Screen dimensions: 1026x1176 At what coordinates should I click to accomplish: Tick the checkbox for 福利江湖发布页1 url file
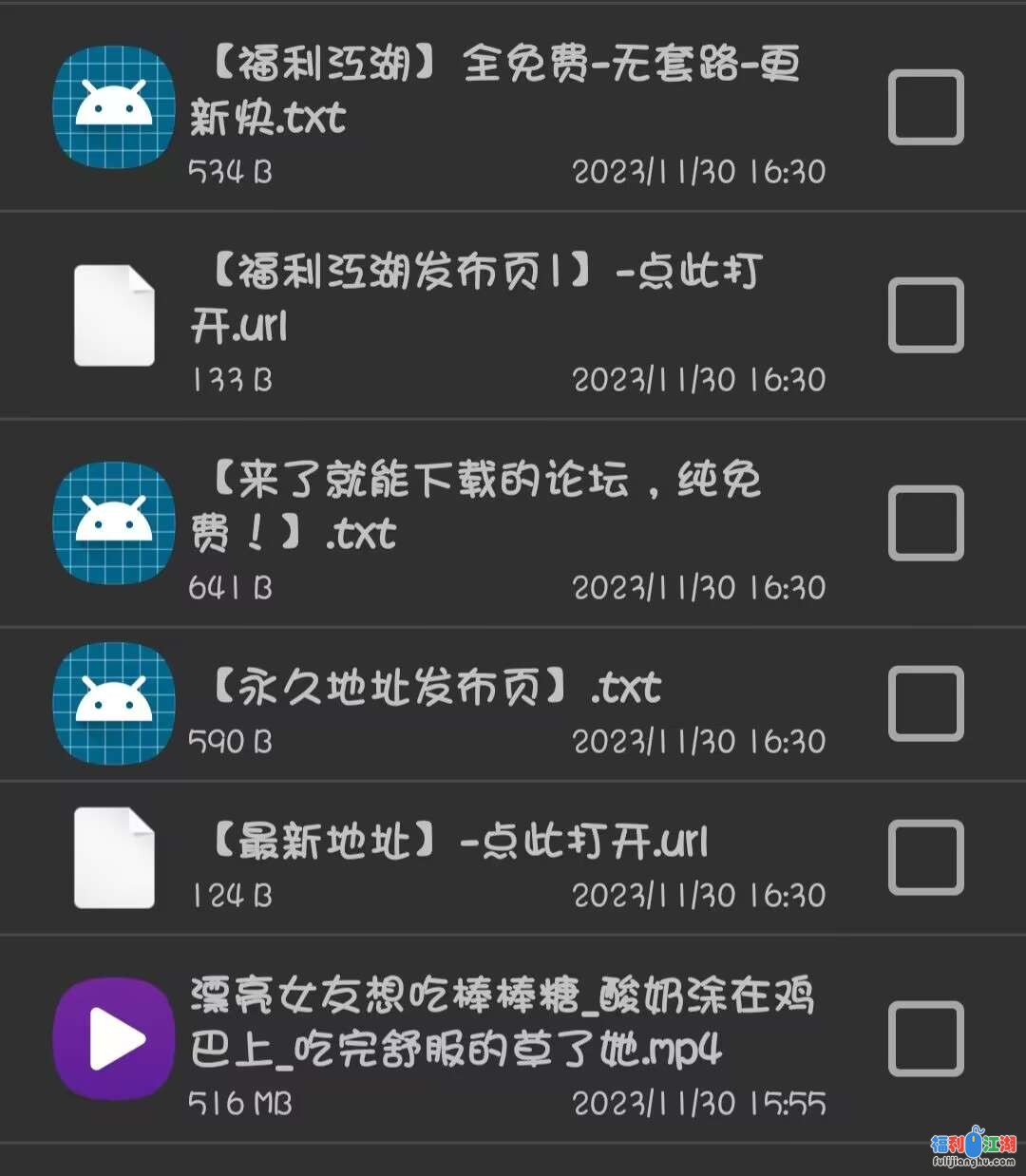[925, 315]
